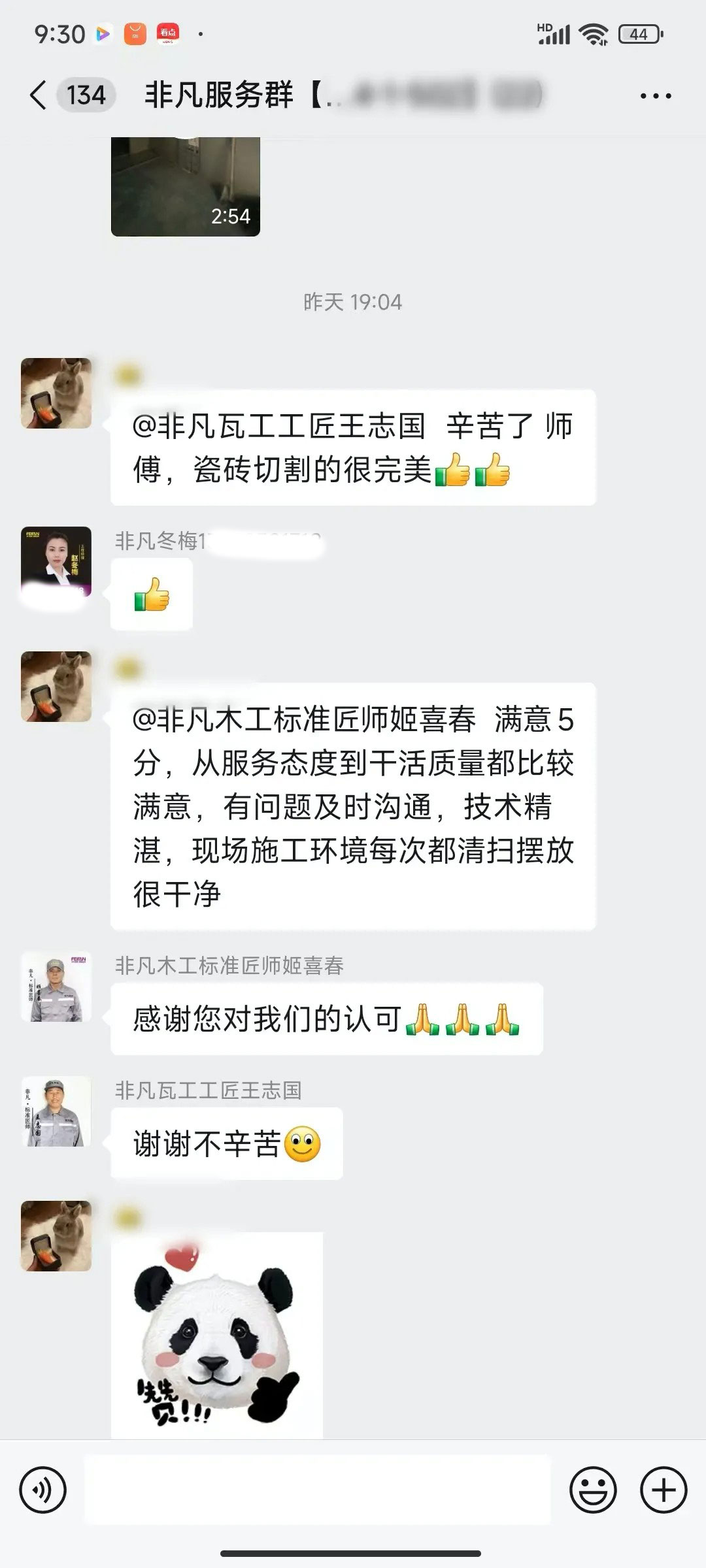
Task: Switch to voice input mode
Action: click(43, 1490)
